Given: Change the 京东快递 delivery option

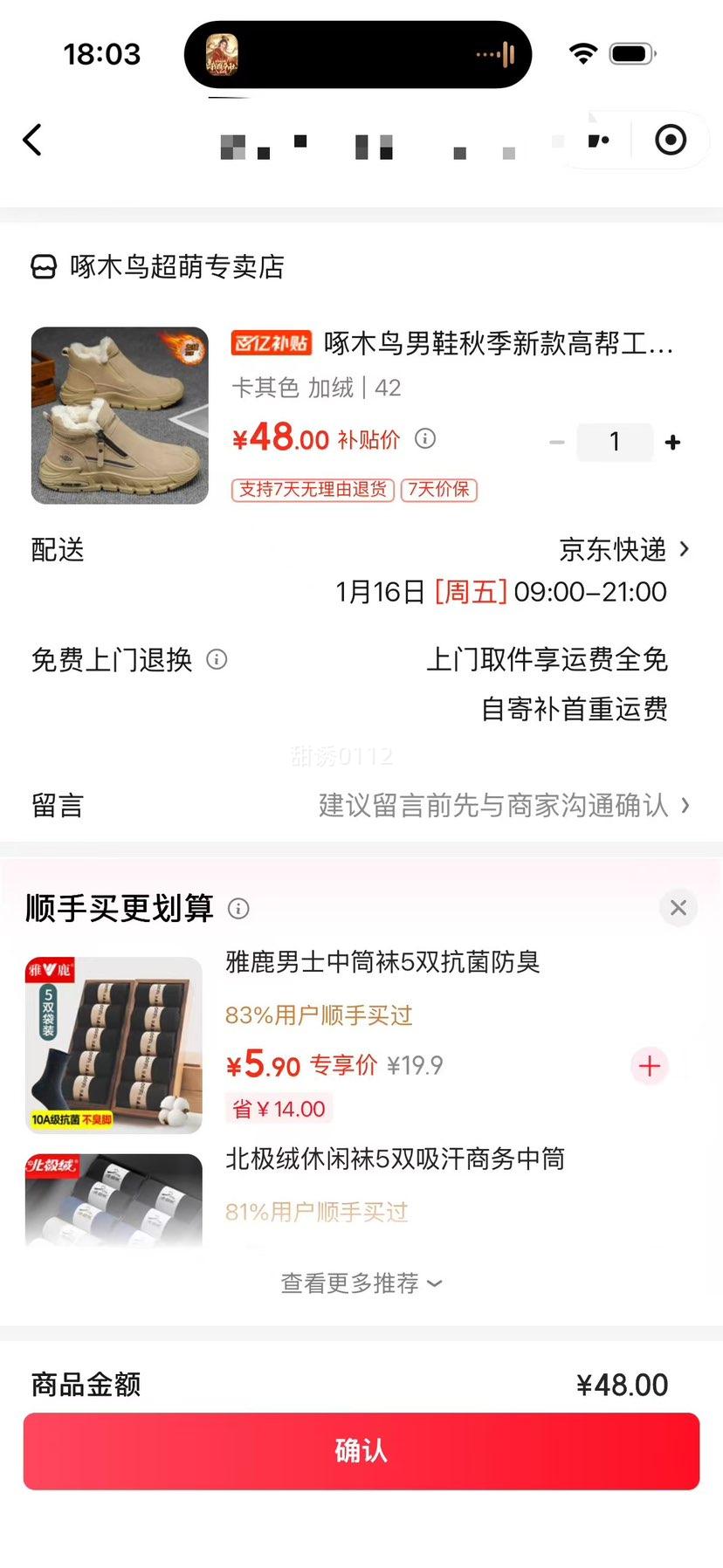Looking at the screenshot, I should pyautogui.click(x=623, y=550).
